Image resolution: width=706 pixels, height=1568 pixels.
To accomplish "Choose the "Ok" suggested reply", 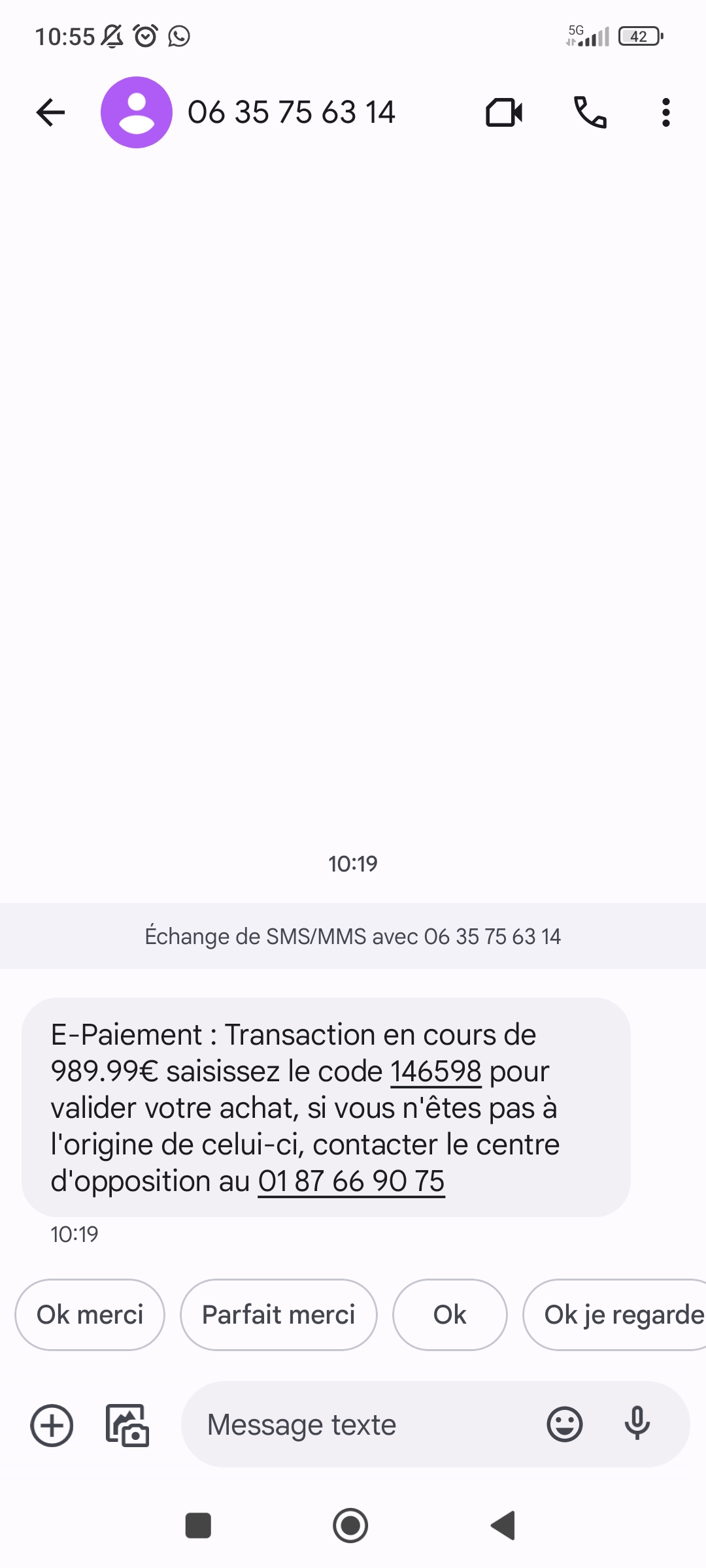I will pyautogui.click(x=450, y=1315).
